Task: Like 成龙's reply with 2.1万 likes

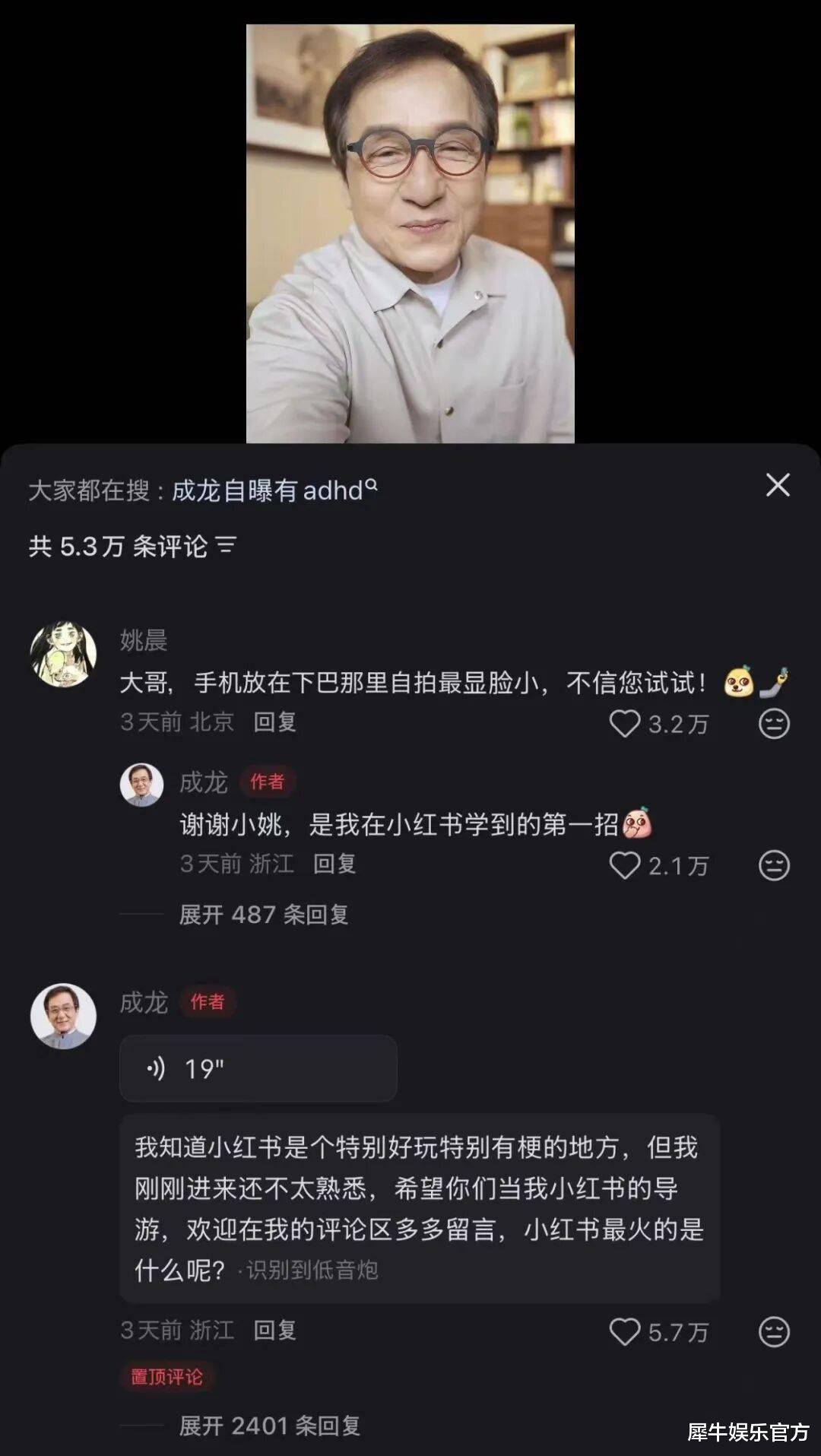Action: [x=625, y=865]
